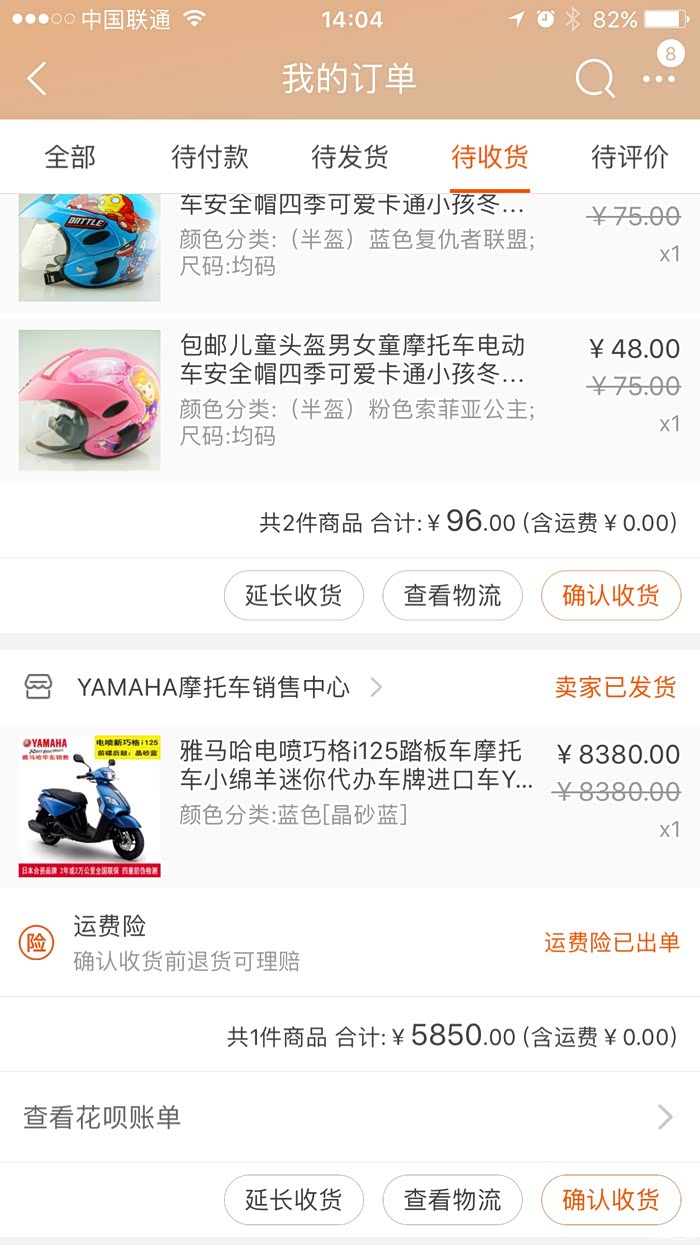Viewport: 700px width, 1245px height.
Task: Open order search
Action: click(x=594, y=78)
